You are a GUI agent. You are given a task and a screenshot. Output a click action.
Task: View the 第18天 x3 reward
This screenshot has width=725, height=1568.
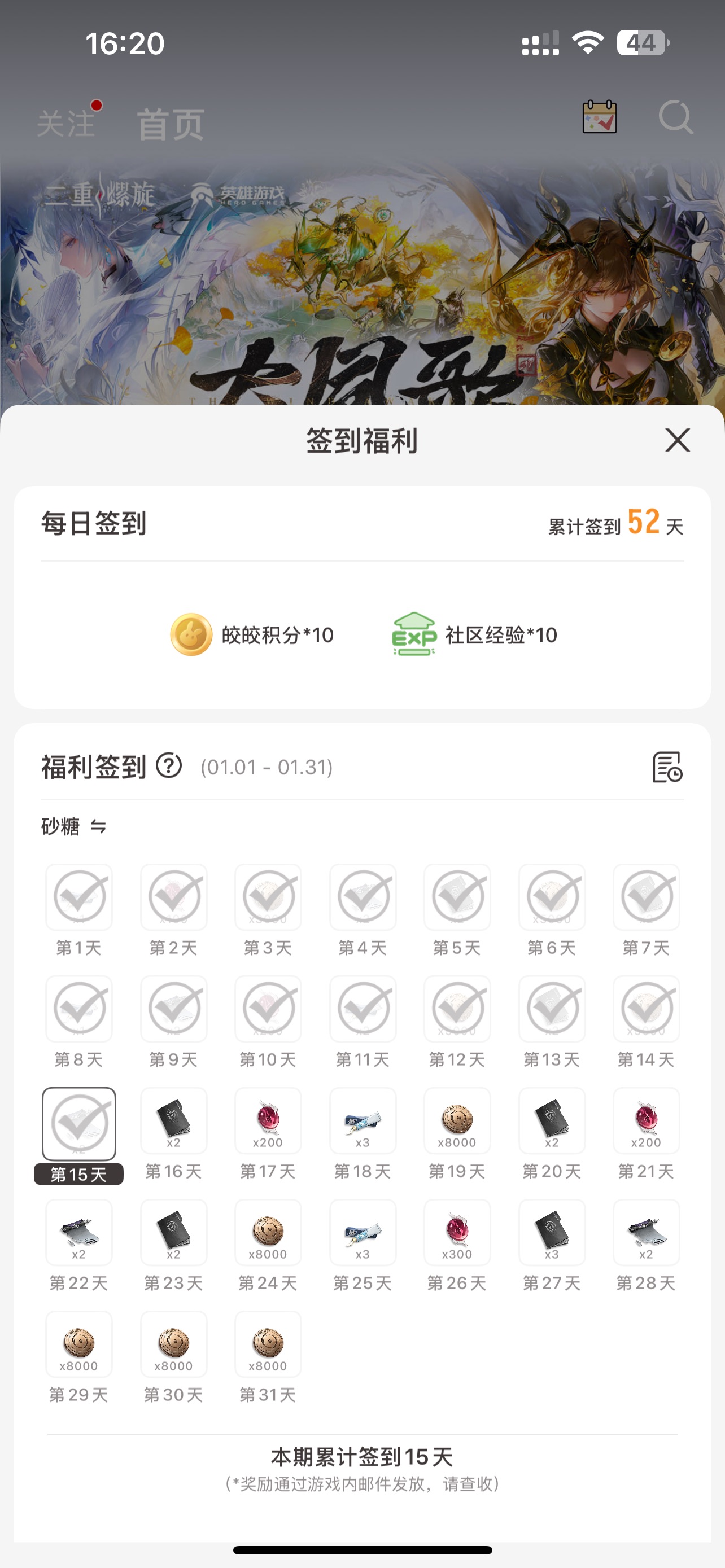363,1121
